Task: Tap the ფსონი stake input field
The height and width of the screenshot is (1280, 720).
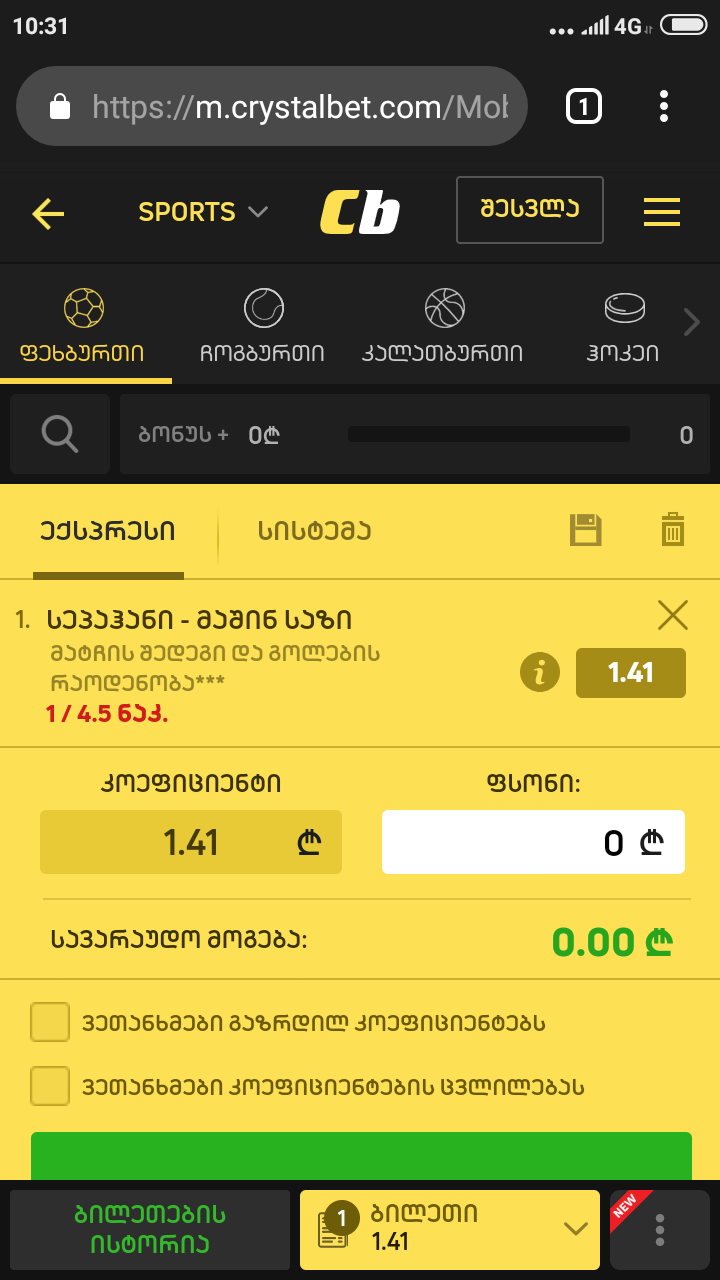Action: point(533,842)
